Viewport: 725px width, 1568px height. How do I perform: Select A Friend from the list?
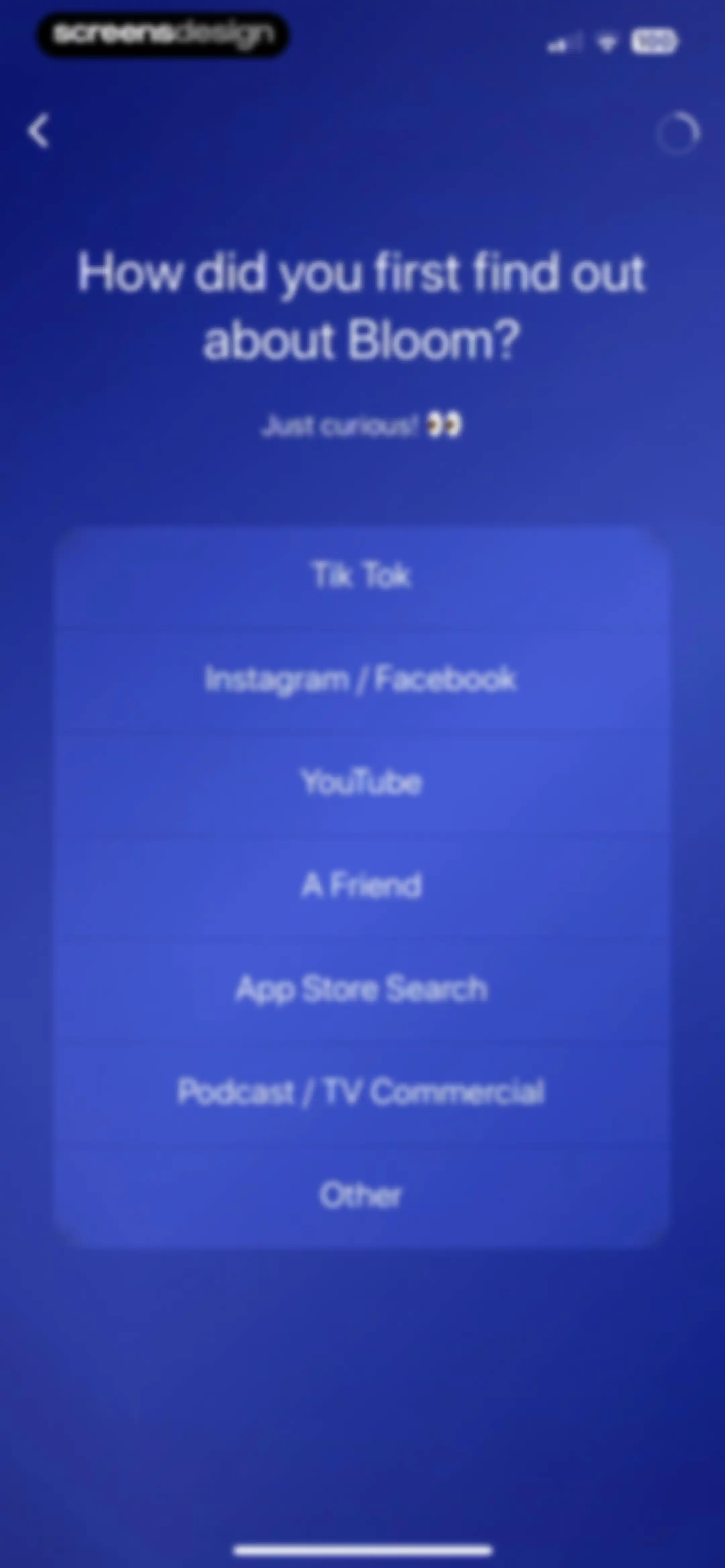362,885
